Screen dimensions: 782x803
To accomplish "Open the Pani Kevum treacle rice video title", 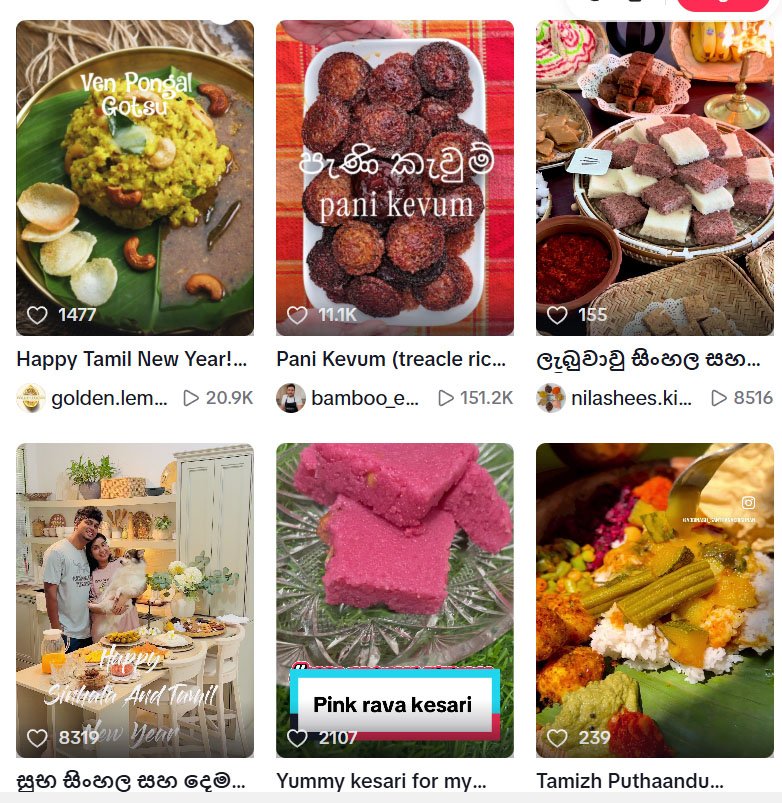I will point(390,359).
